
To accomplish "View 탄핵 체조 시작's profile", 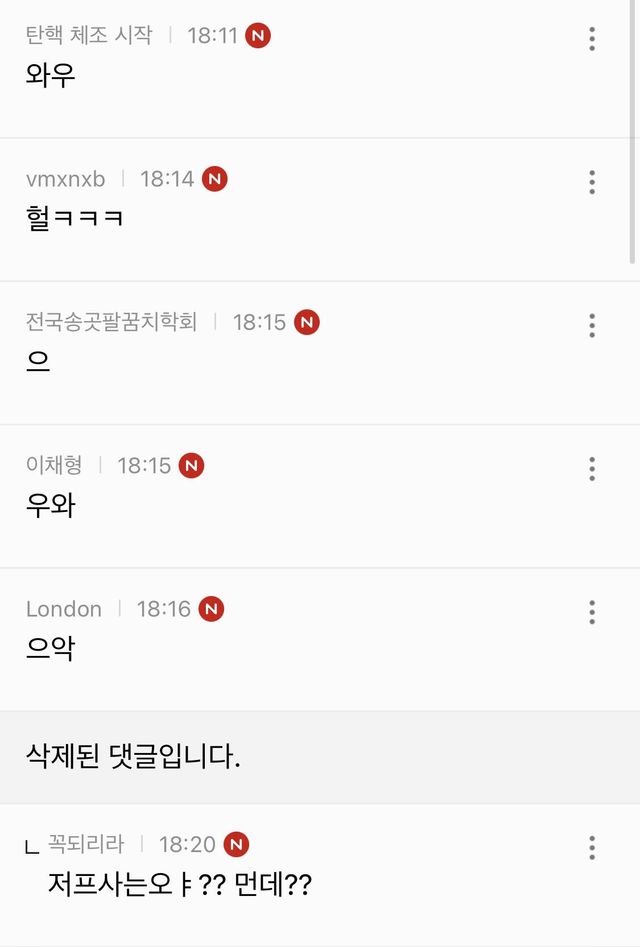I will coord(89,36).
